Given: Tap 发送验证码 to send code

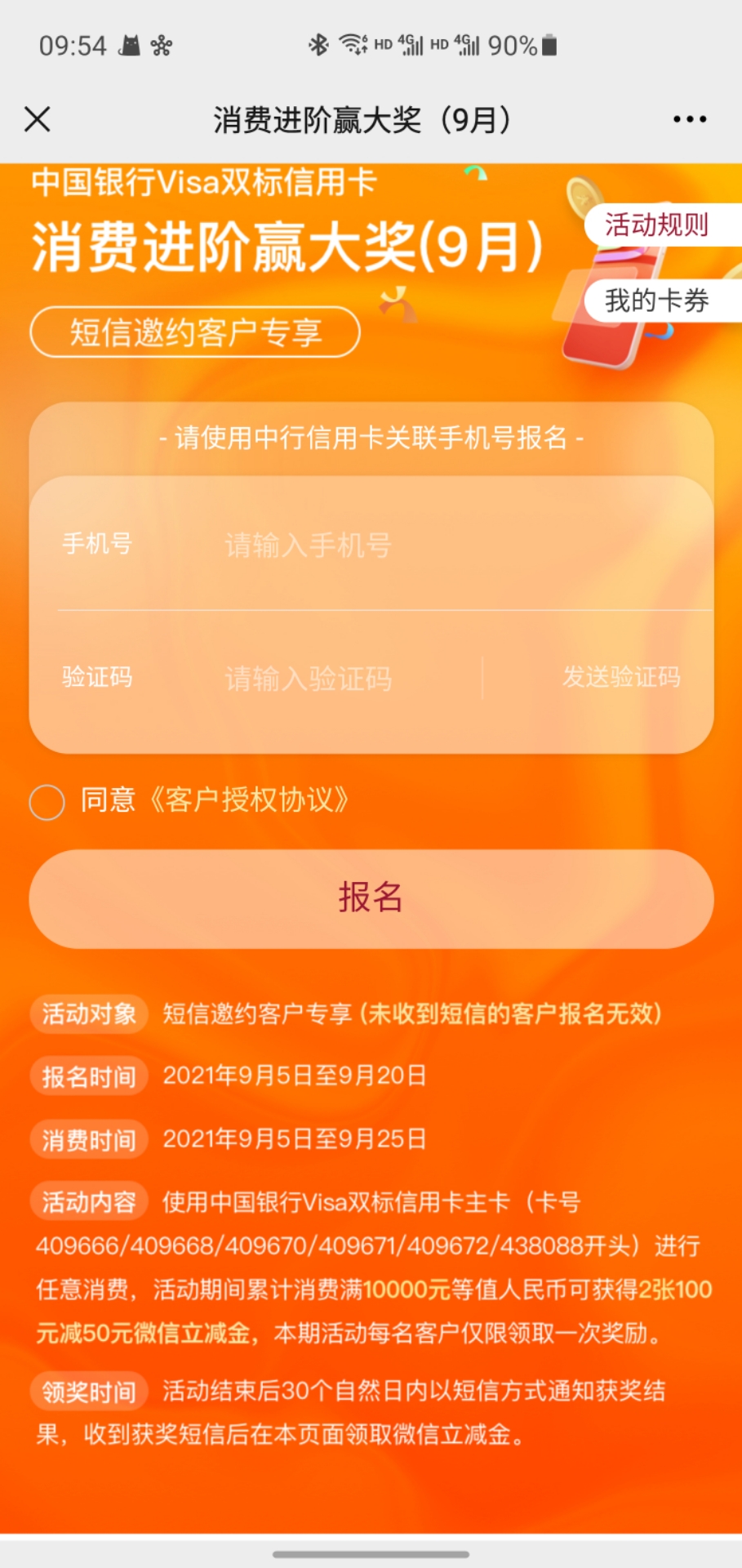Looking at the screenshot, I should point(621,677).
